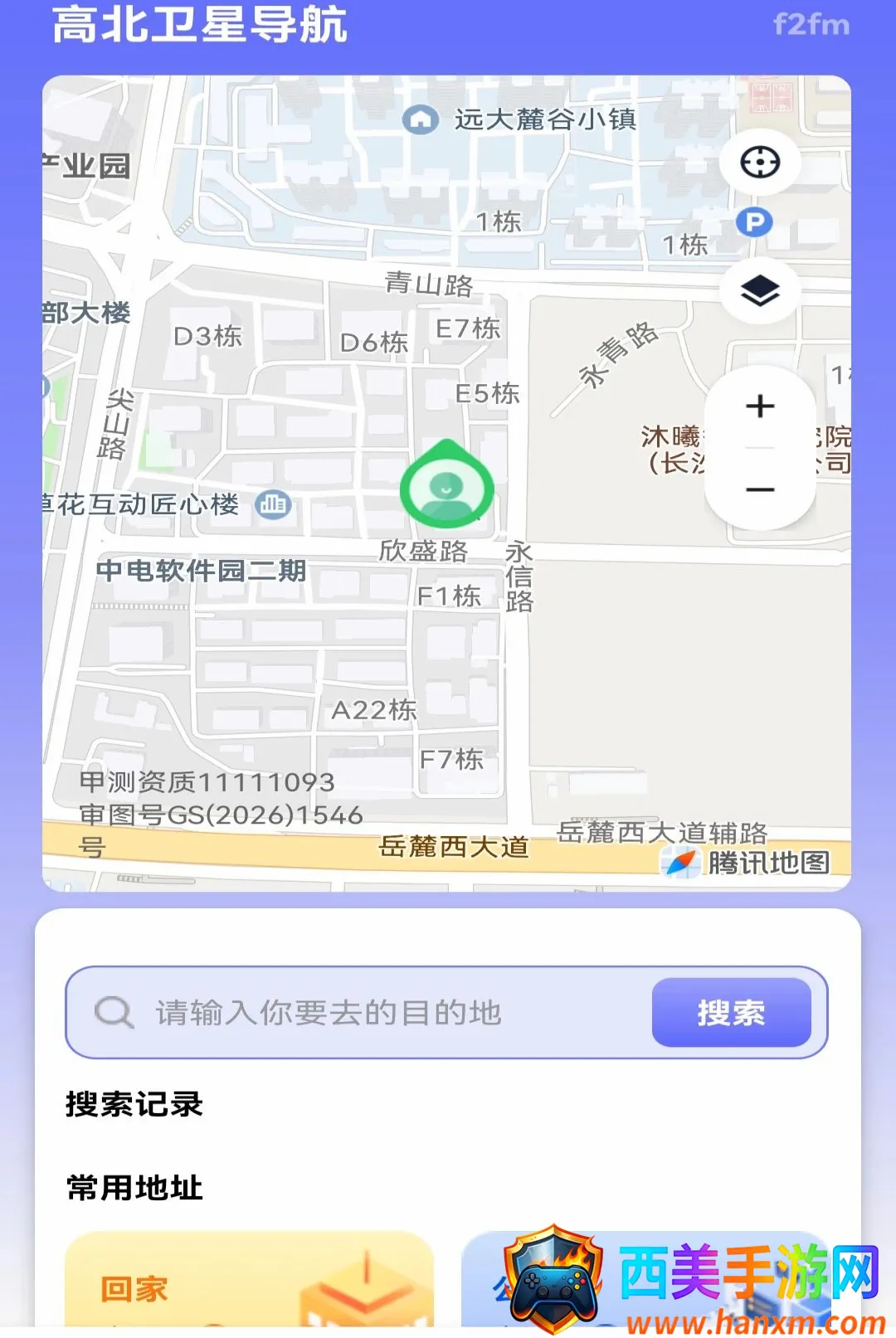Zoom in on the map

(x=760, y=406)
